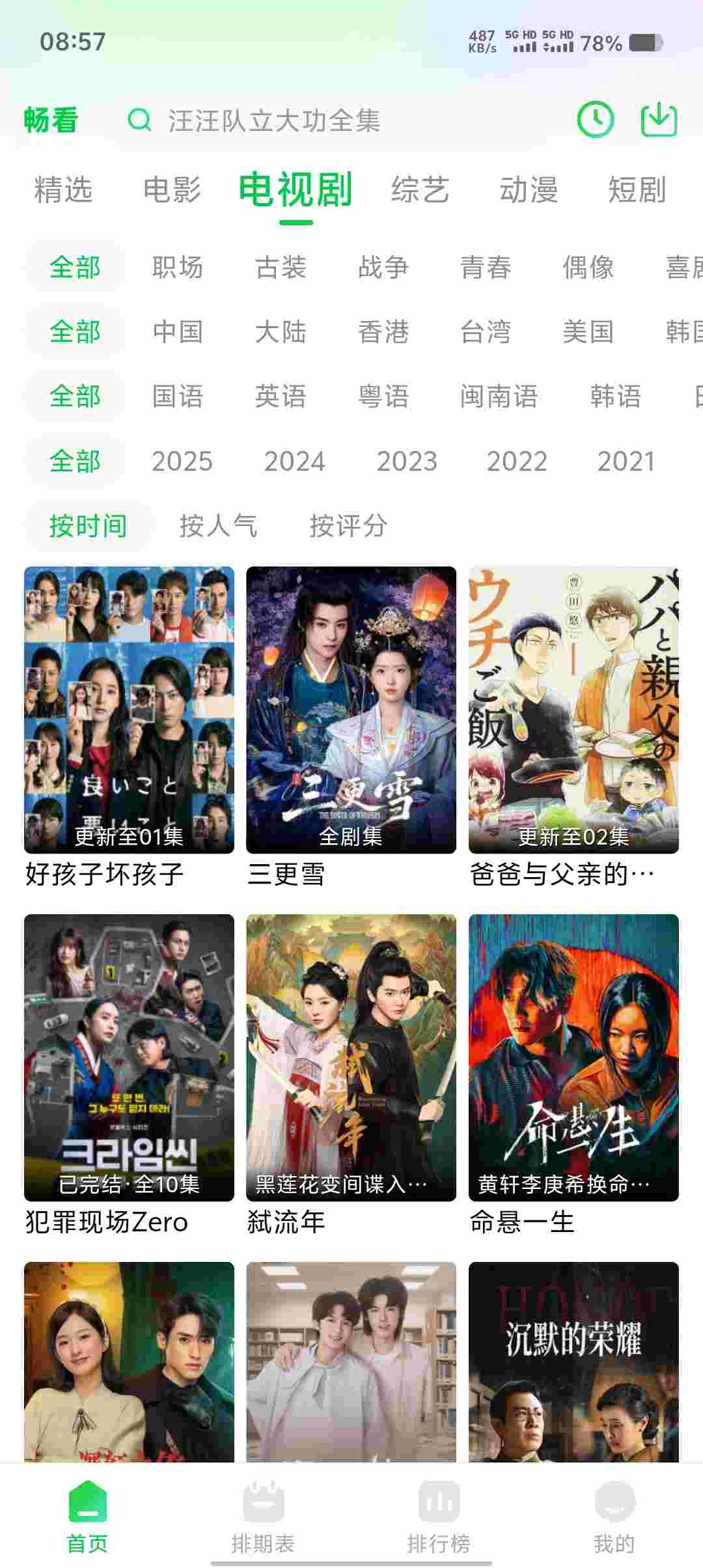Open the watch history clock icon
This screenshot has height=1568, width=703.
[595, 120]
